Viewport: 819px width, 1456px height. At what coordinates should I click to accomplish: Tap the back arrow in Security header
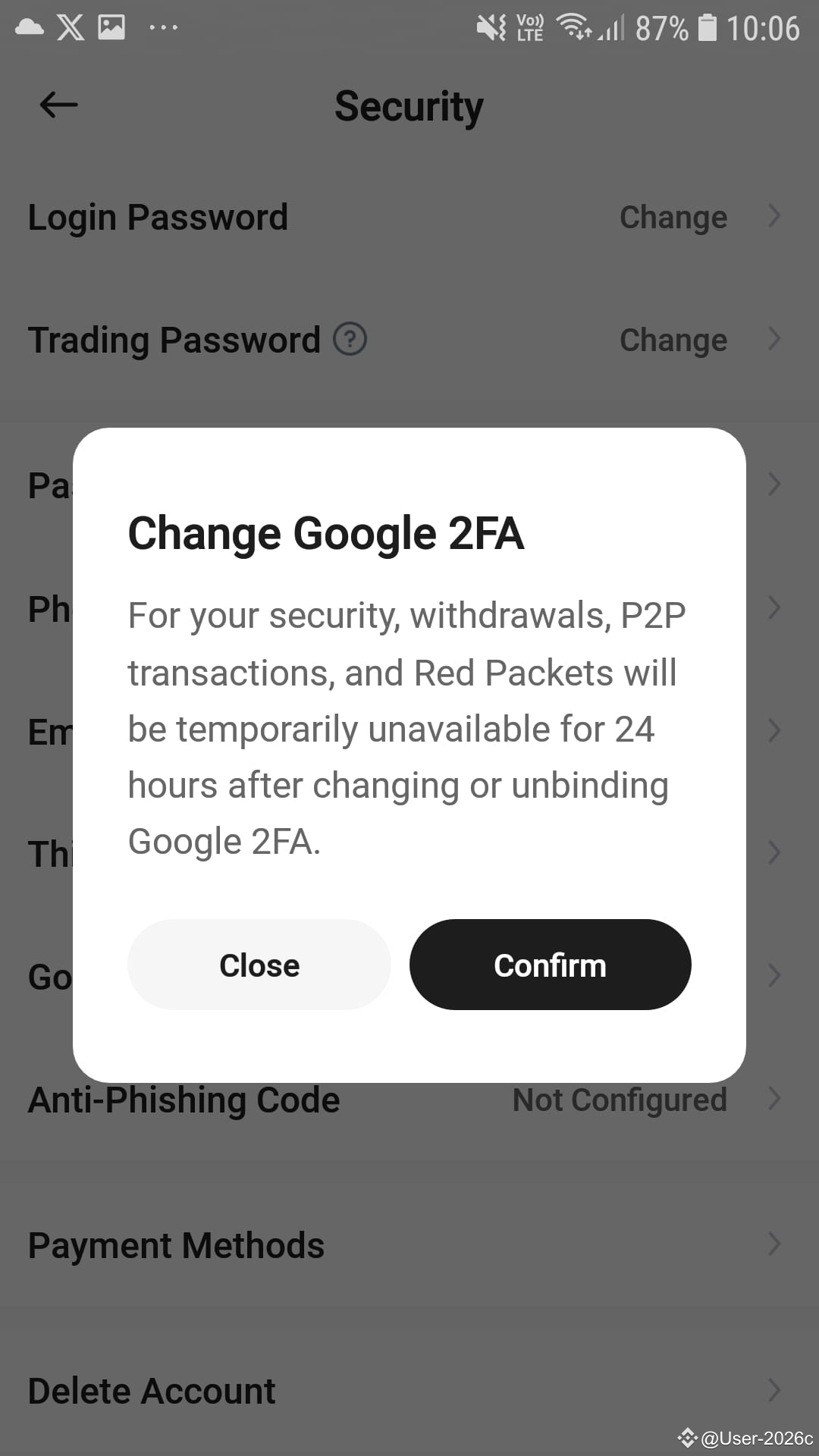(57, 105)
